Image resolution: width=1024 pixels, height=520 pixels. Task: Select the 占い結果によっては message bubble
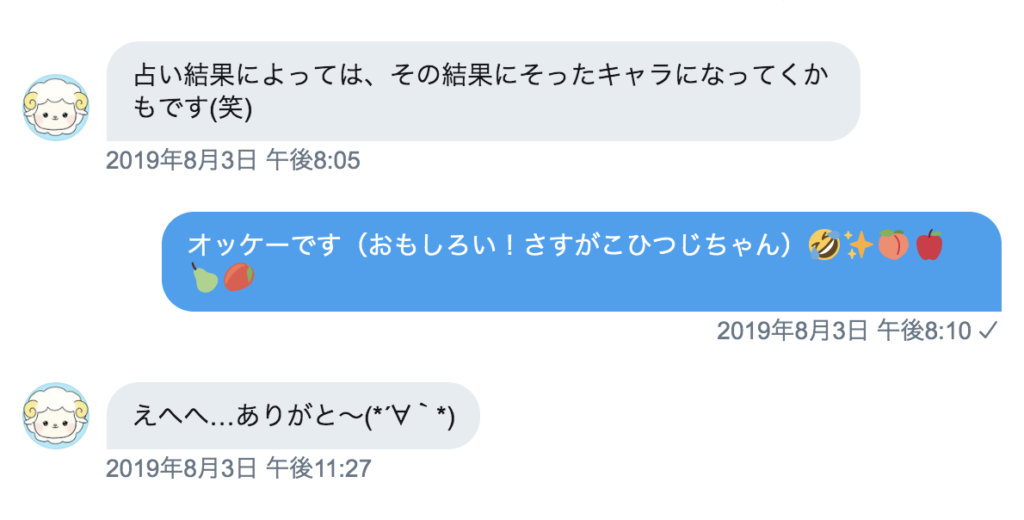click(x=483, y=91)
